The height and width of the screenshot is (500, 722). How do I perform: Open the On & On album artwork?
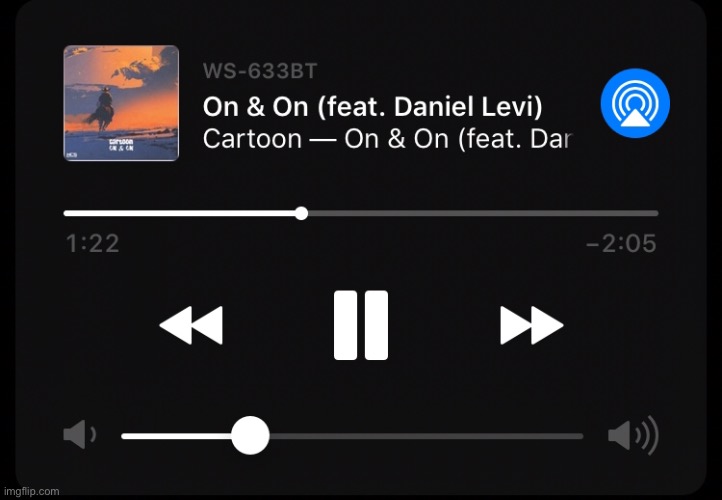tap(121, 103)
